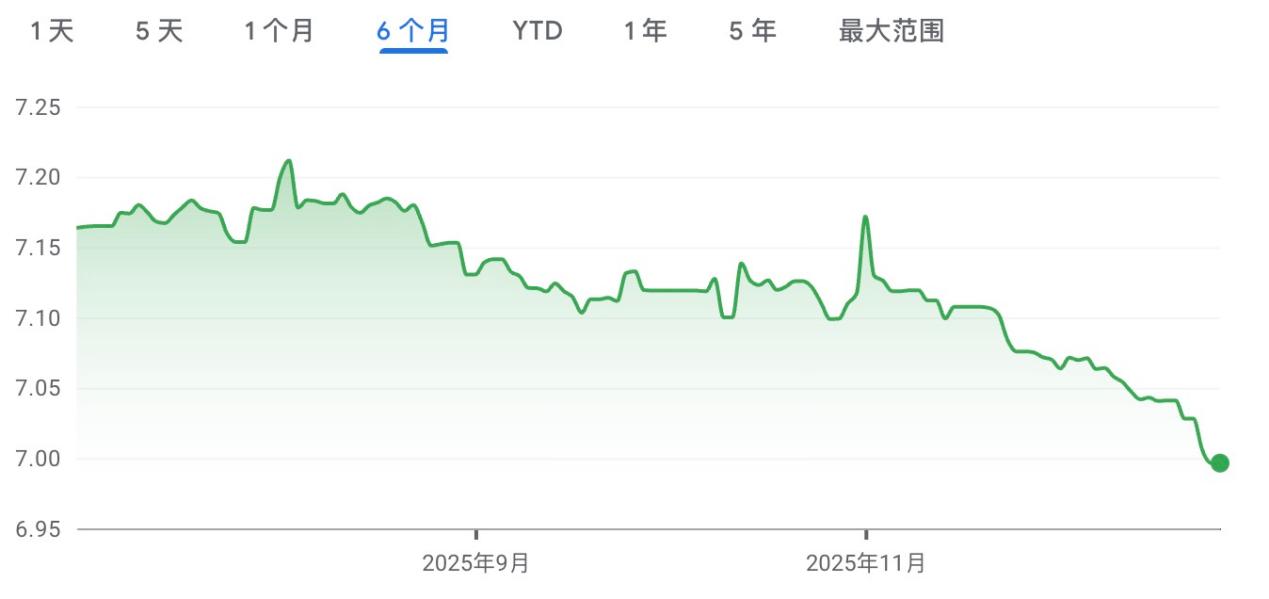The width and height of the screenshot is (1269, 599).
Task: Show the 1个月 chart range
Action: pos(279,32)
